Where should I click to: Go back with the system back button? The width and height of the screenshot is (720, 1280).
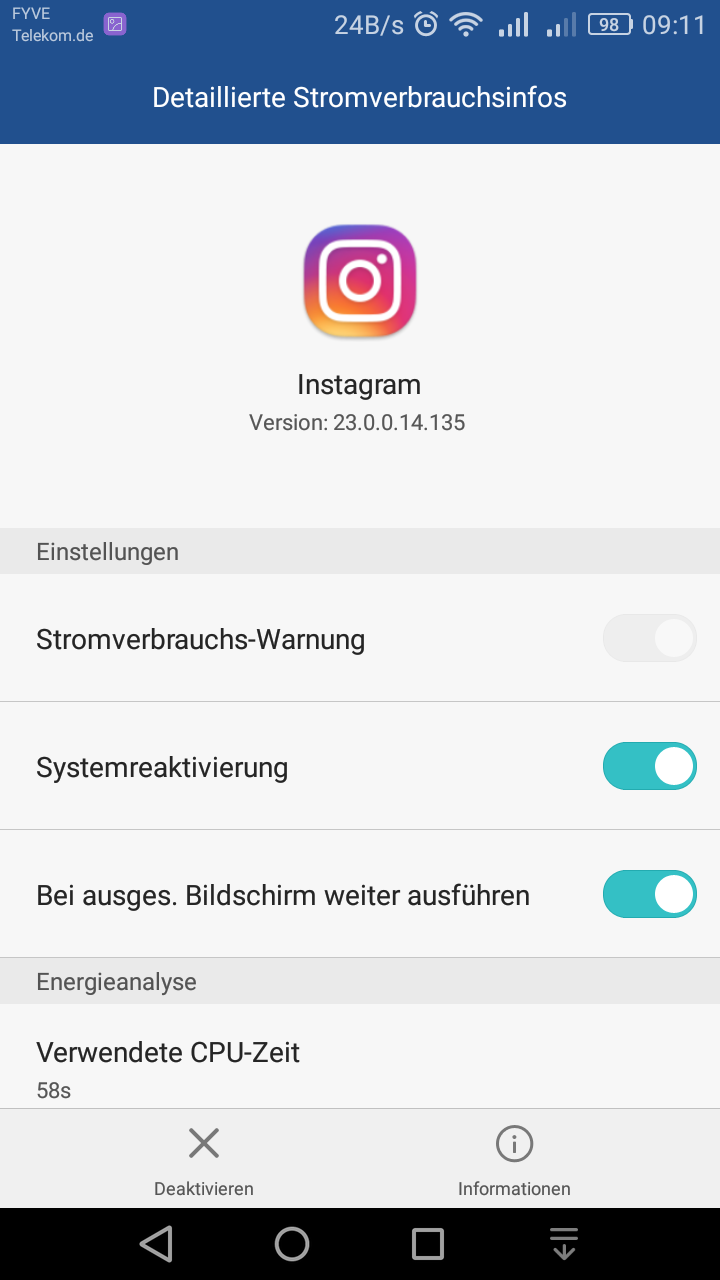[156, 1244]
